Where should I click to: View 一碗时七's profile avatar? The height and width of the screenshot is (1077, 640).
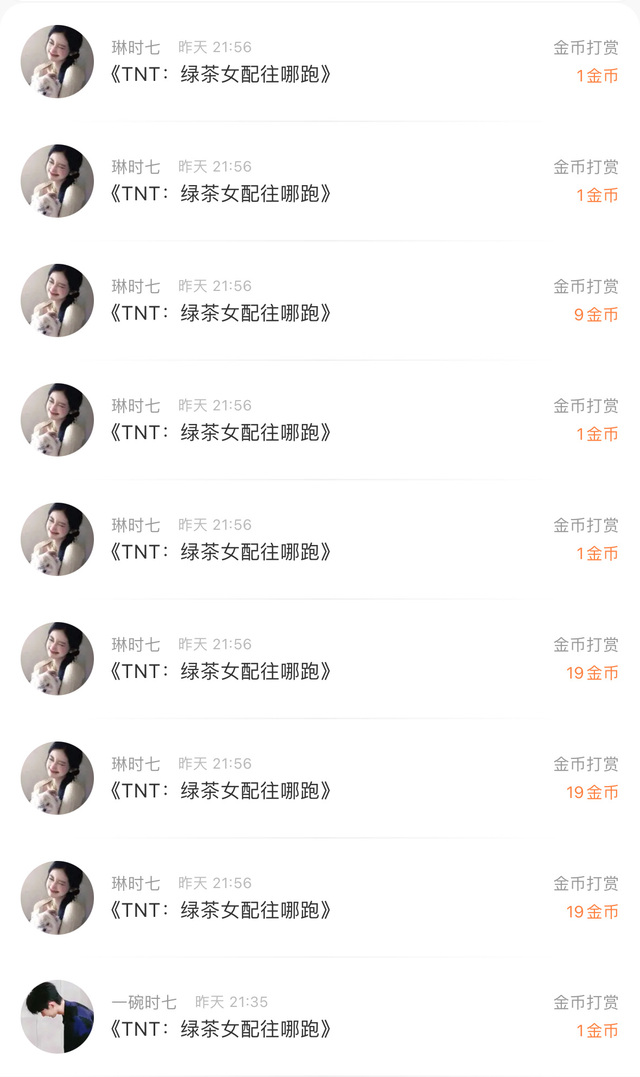(57, 1016)
